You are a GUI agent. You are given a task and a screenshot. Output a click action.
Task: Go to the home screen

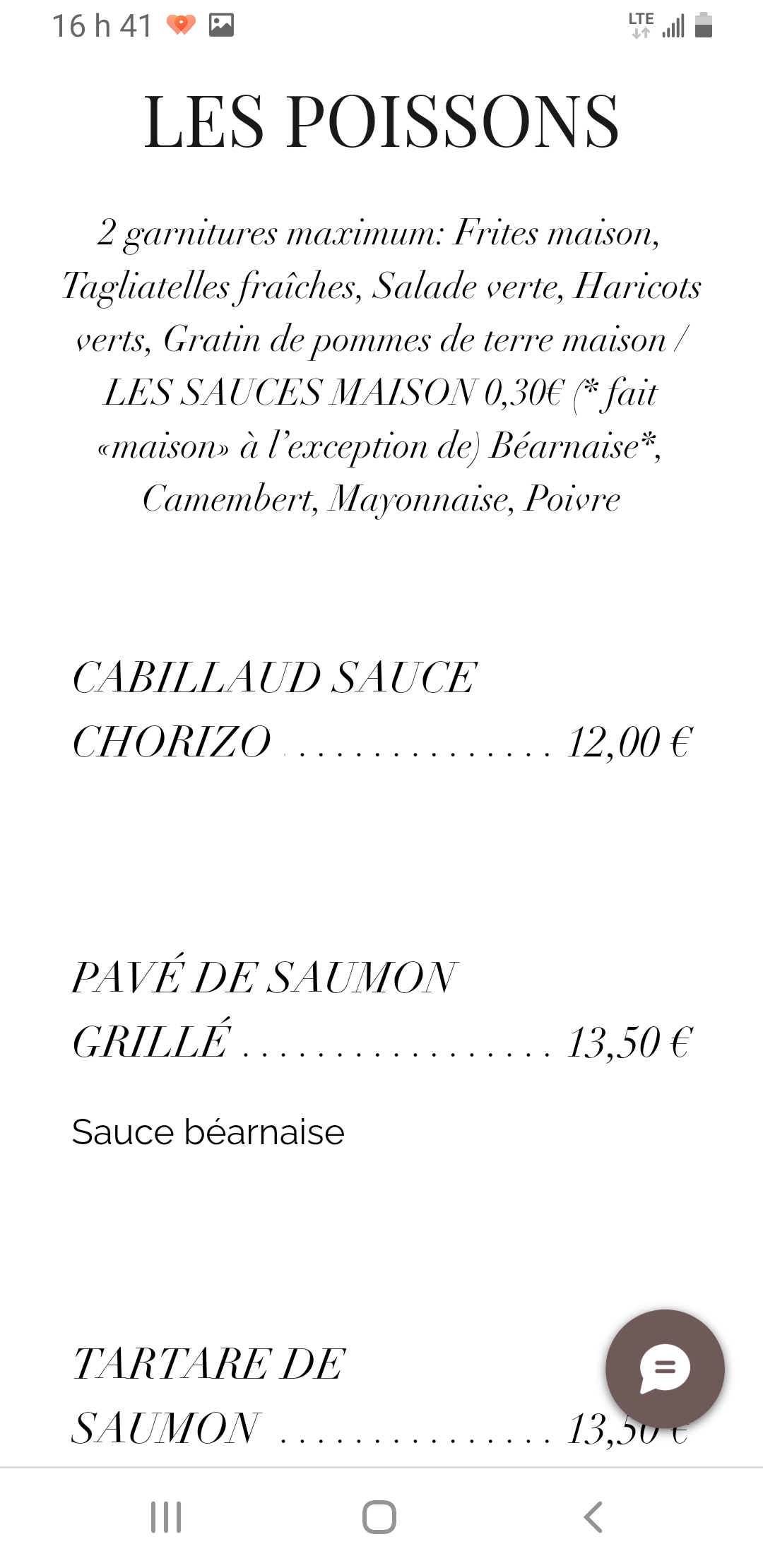(379, 1516)
